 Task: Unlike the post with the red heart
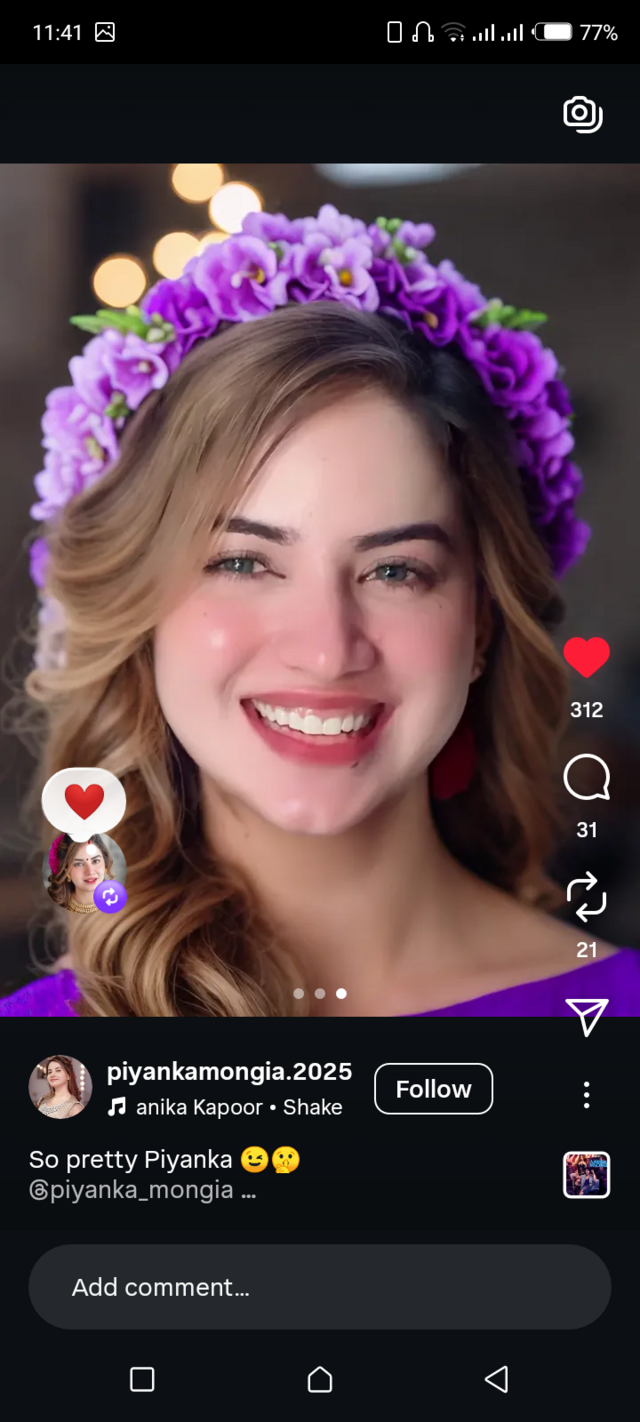[586, 658]
